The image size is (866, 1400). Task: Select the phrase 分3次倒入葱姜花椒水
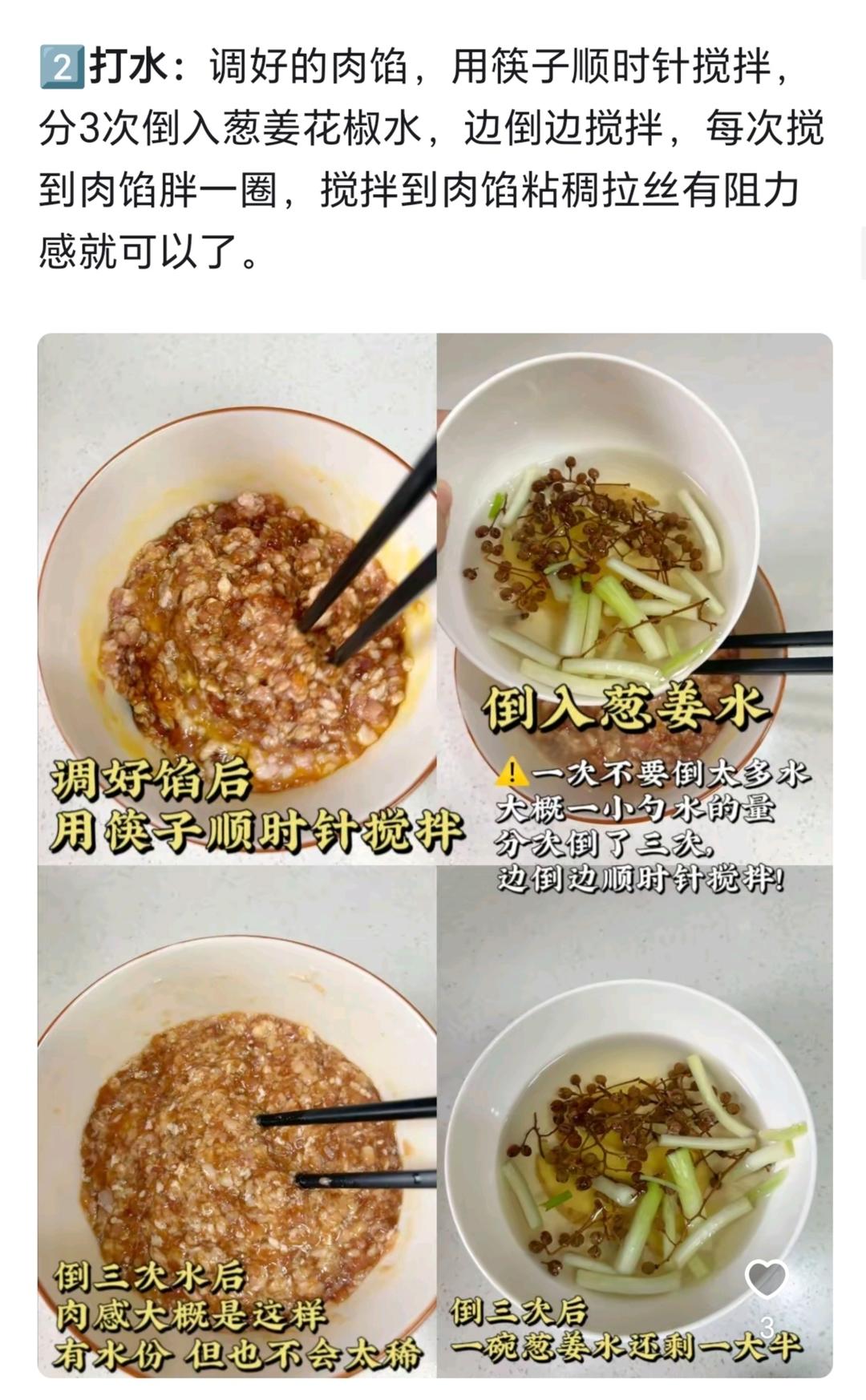coord(233,128)
